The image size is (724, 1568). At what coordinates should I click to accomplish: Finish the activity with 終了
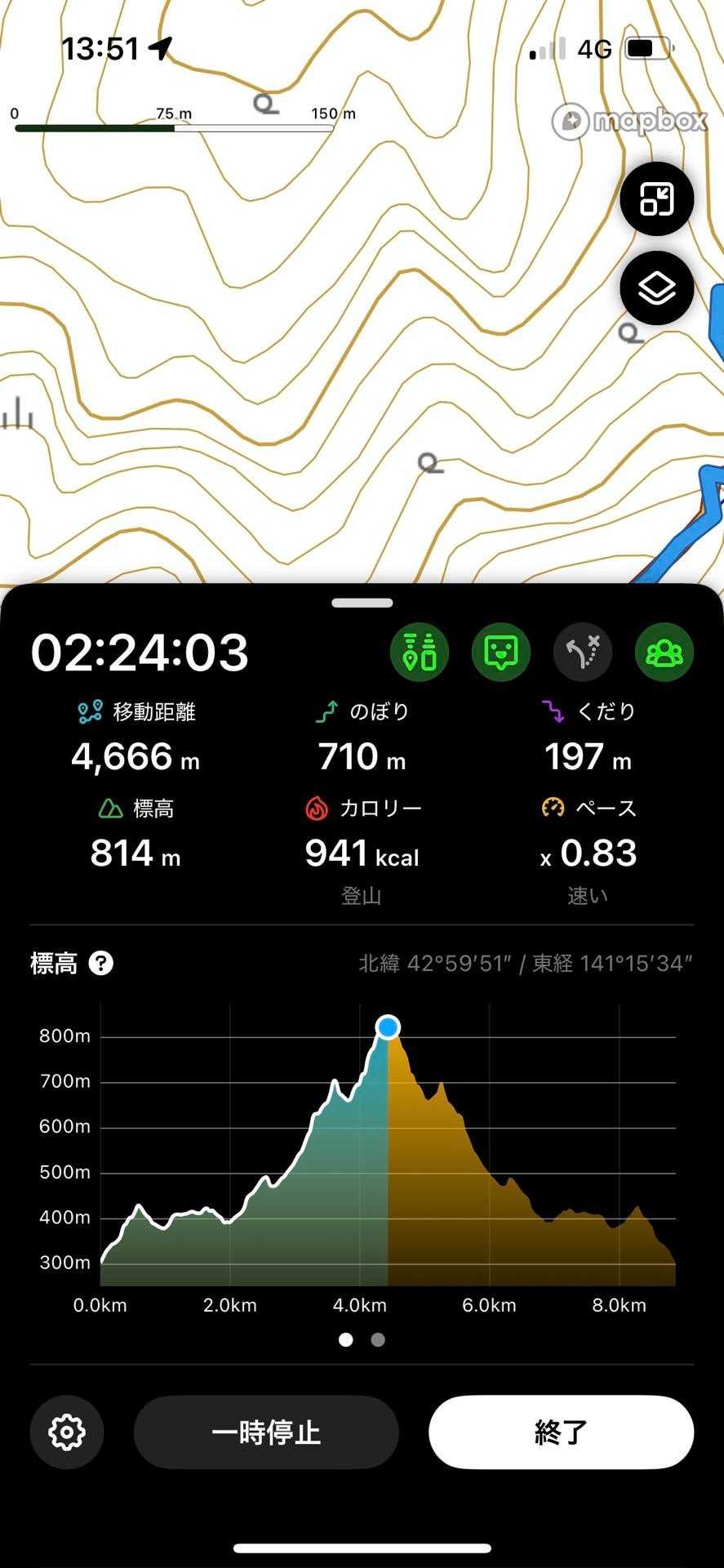click(x=561, y=1432)
